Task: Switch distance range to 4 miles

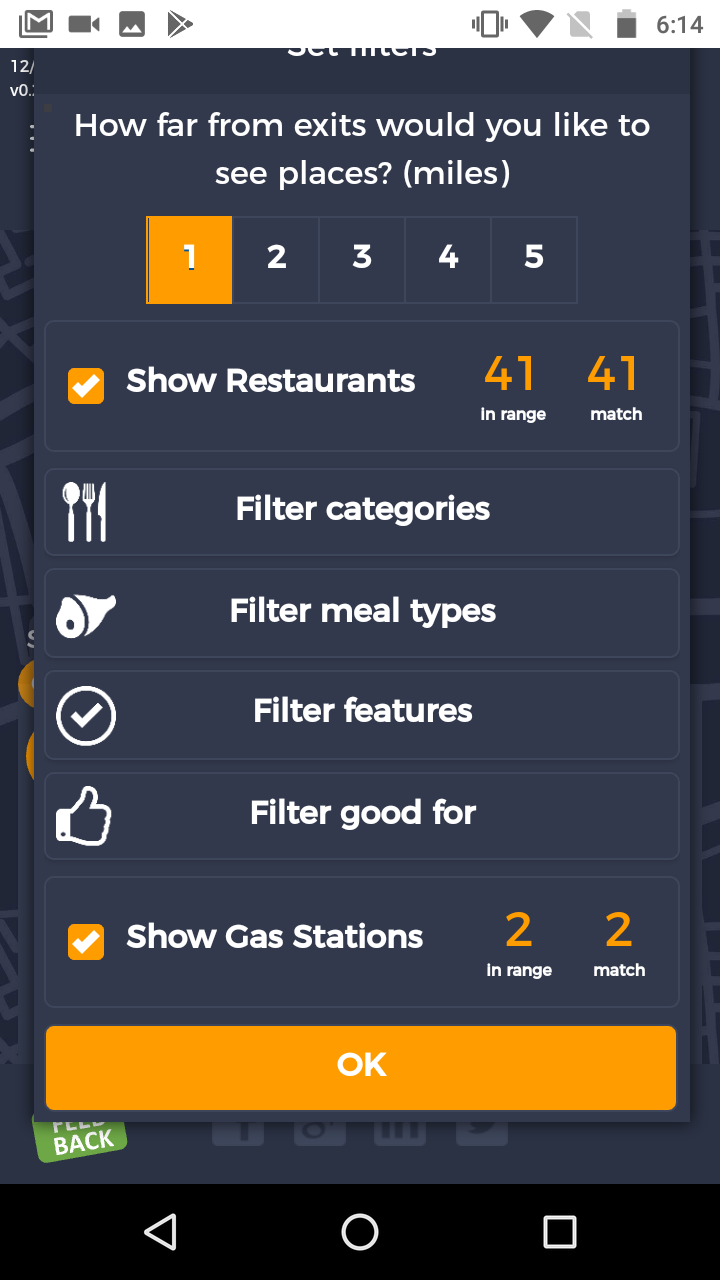Action: pyautogui.click(x=448, y=259)
